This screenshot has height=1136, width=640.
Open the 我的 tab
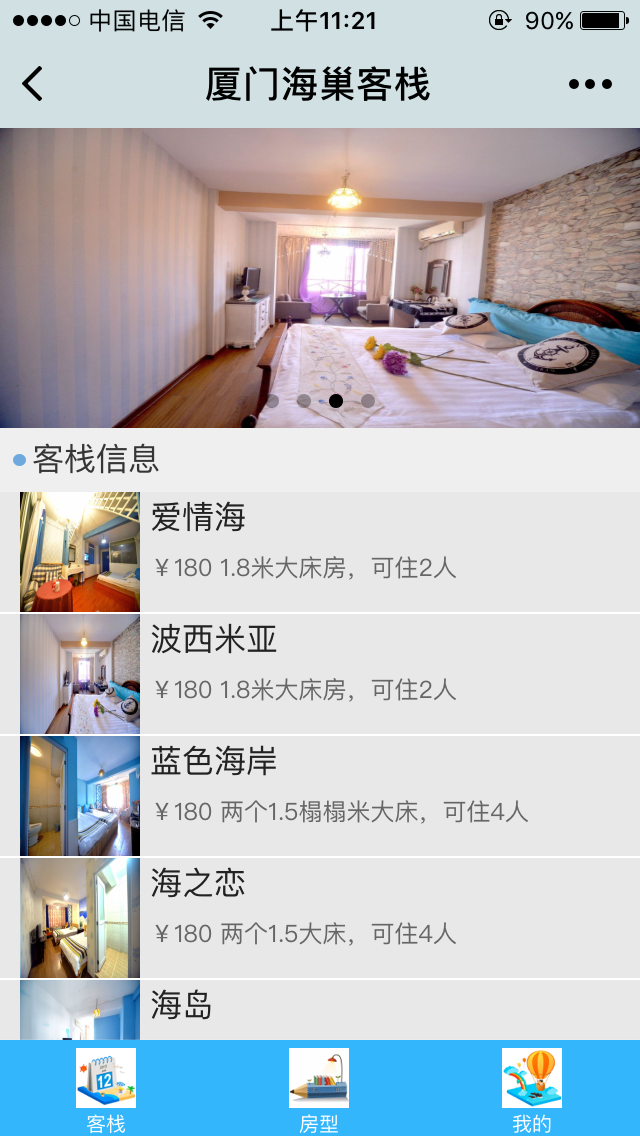532,1089
